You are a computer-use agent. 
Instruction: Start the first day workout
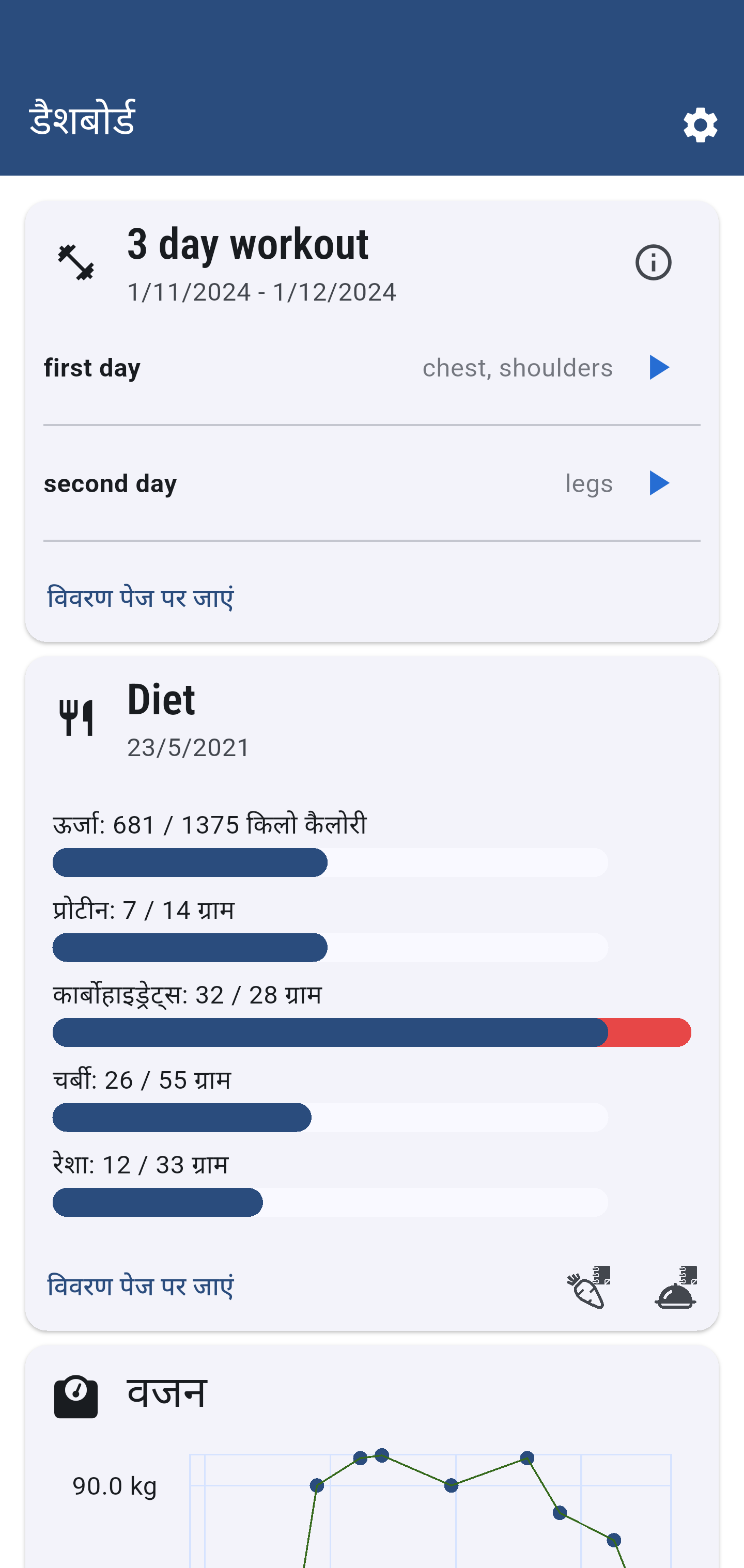click(659, 368)
